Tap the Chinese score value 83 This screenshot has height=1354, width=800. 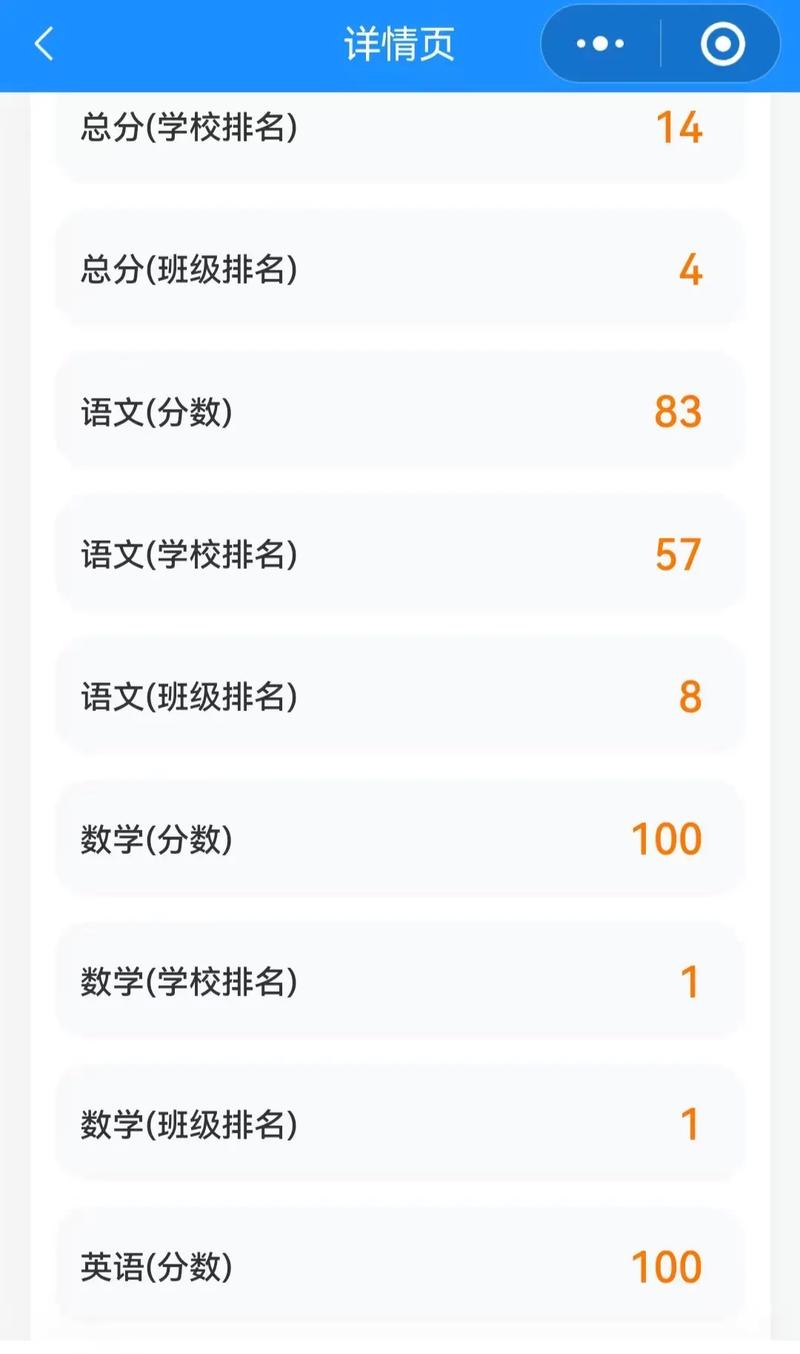point(677,411)
